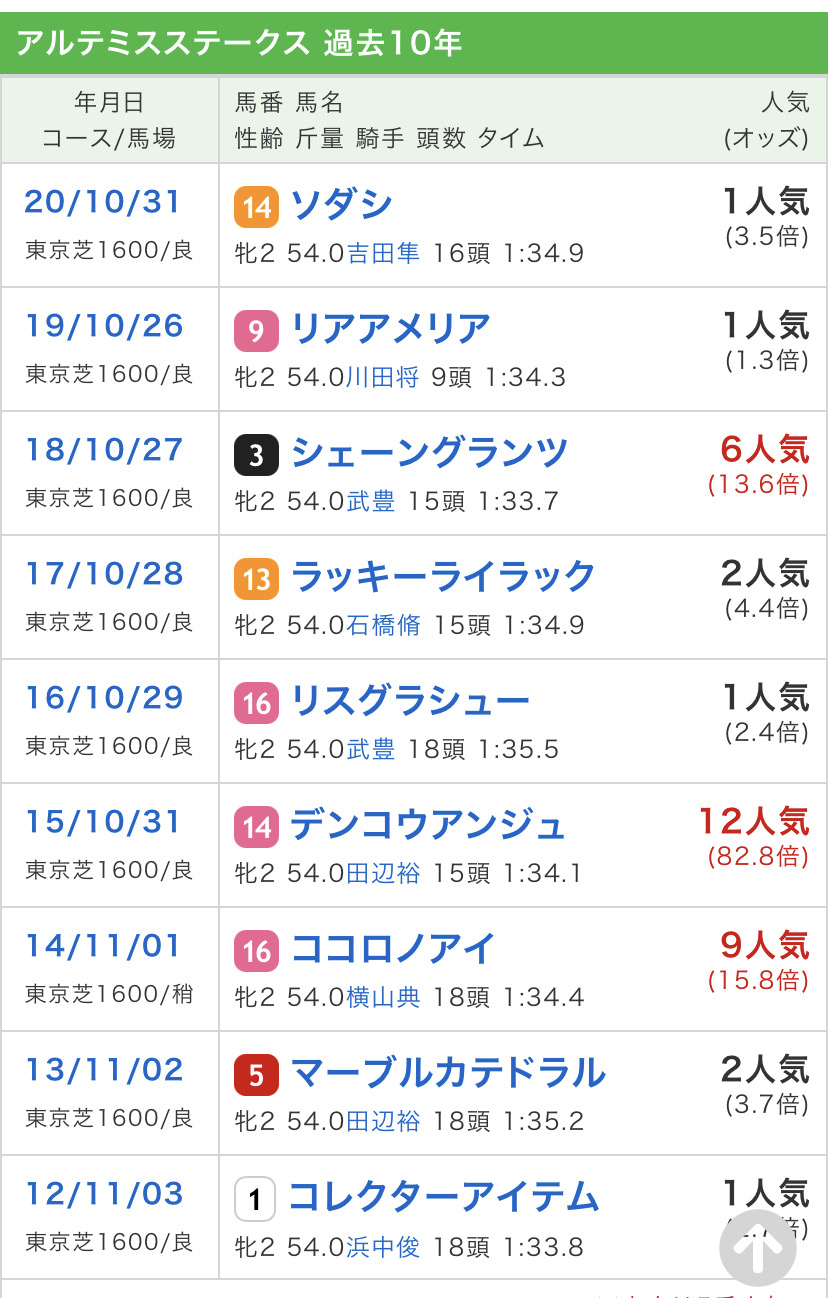The height and width of the screenshot is (1298, 828).
Task: Open the 13/11/02 race result link
Action: pyautogui.click(x=104, y=1070)
